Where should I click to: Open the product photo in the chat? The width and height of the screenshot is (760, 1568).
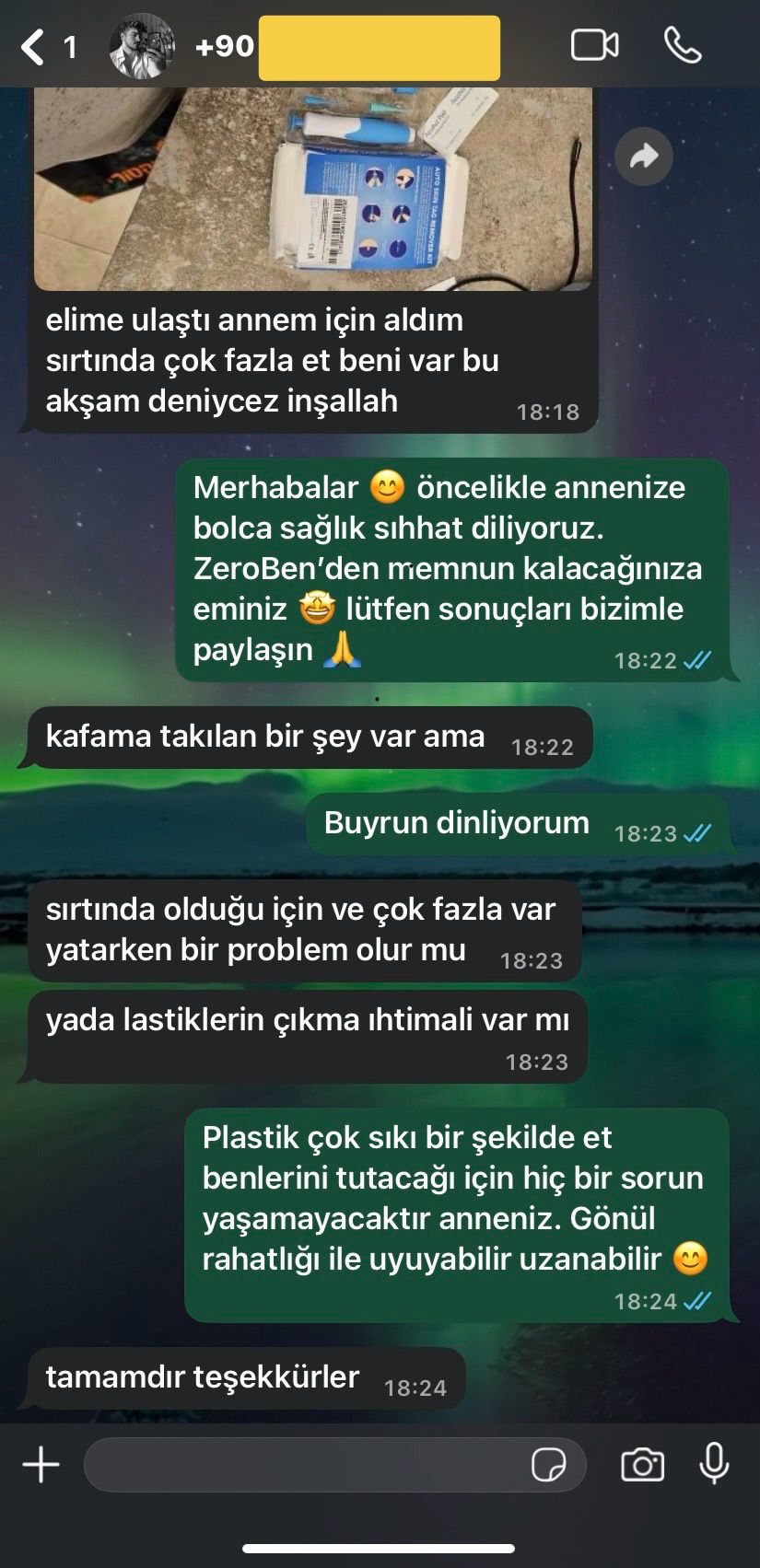point(313,189)
